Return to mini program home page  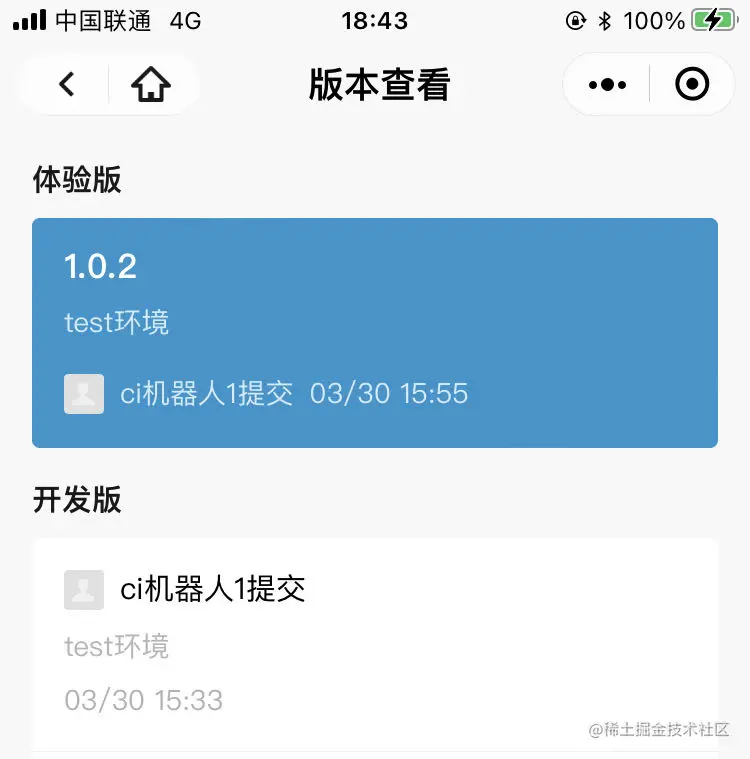(151, 85)
